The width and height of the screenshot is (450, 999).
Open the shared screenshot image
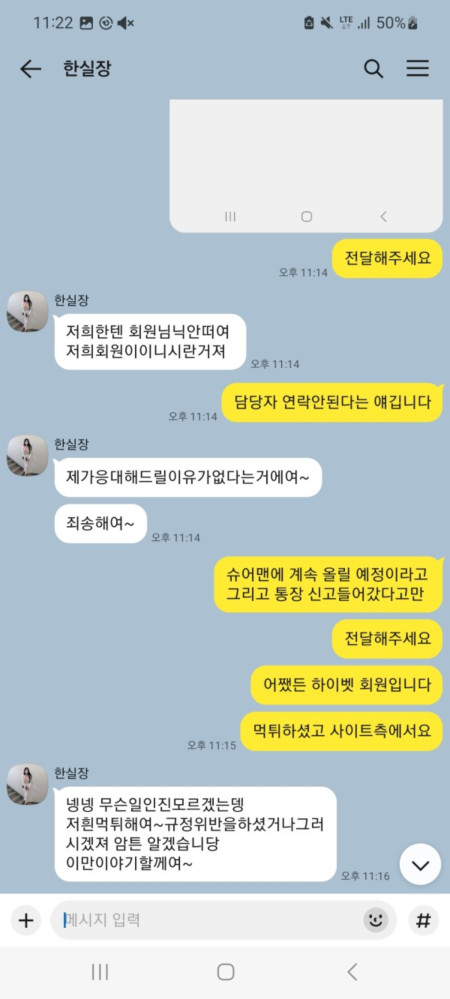[306, 166]
